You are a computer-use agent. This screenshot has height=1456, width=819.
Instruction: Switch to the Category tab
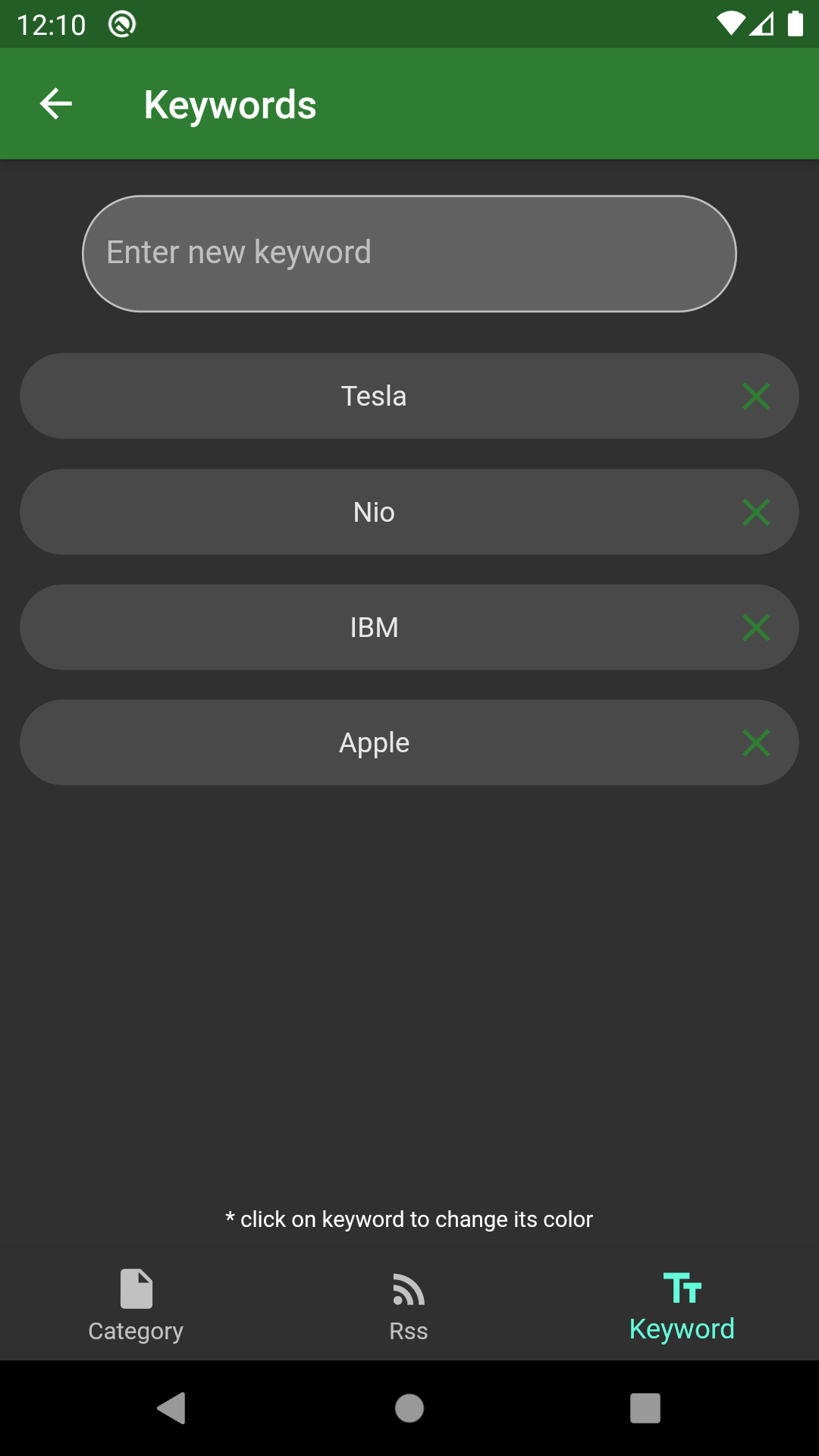(x=136, y=1306)
